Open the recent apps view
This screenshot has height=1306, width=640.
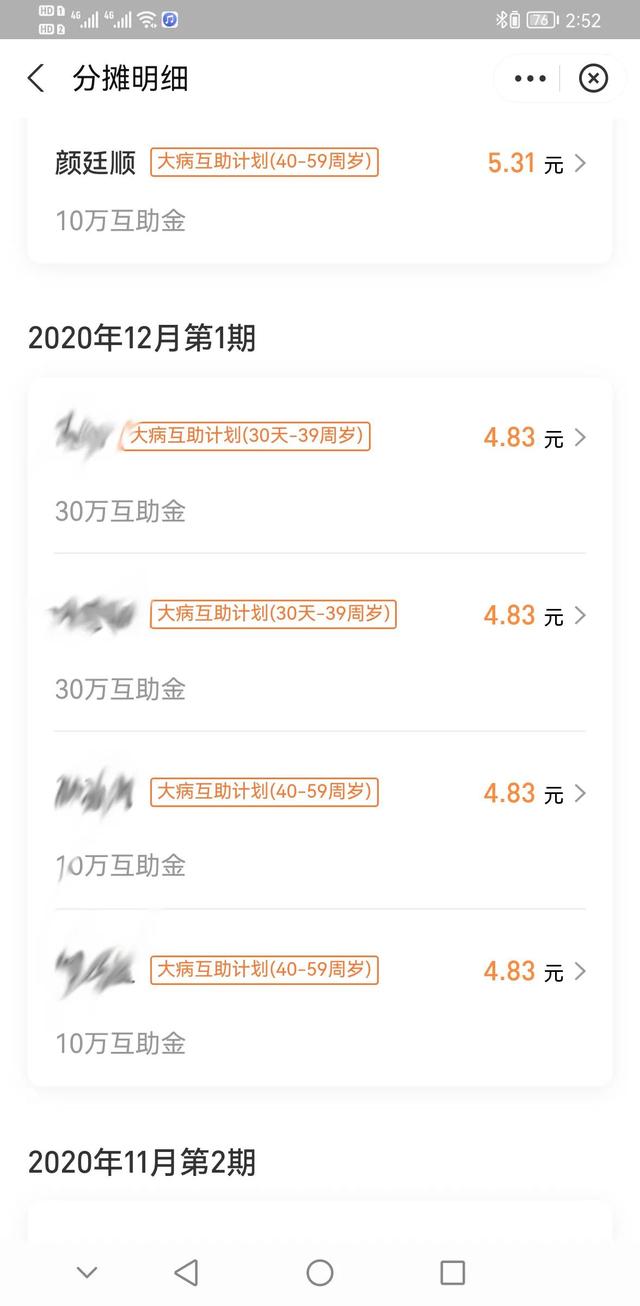click(453, 1272)
